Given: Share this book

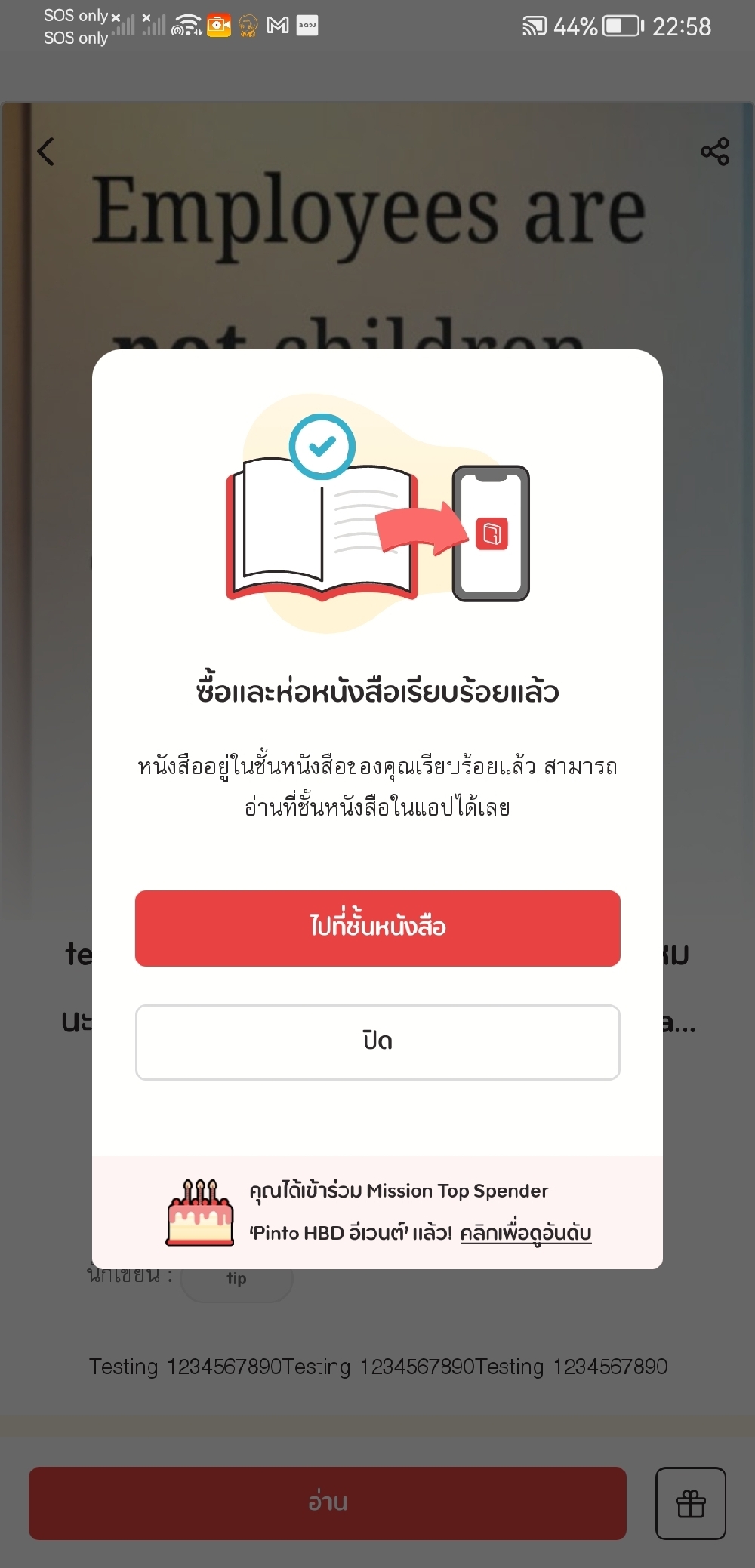Looking at the screenshot, I should (714, 152).
